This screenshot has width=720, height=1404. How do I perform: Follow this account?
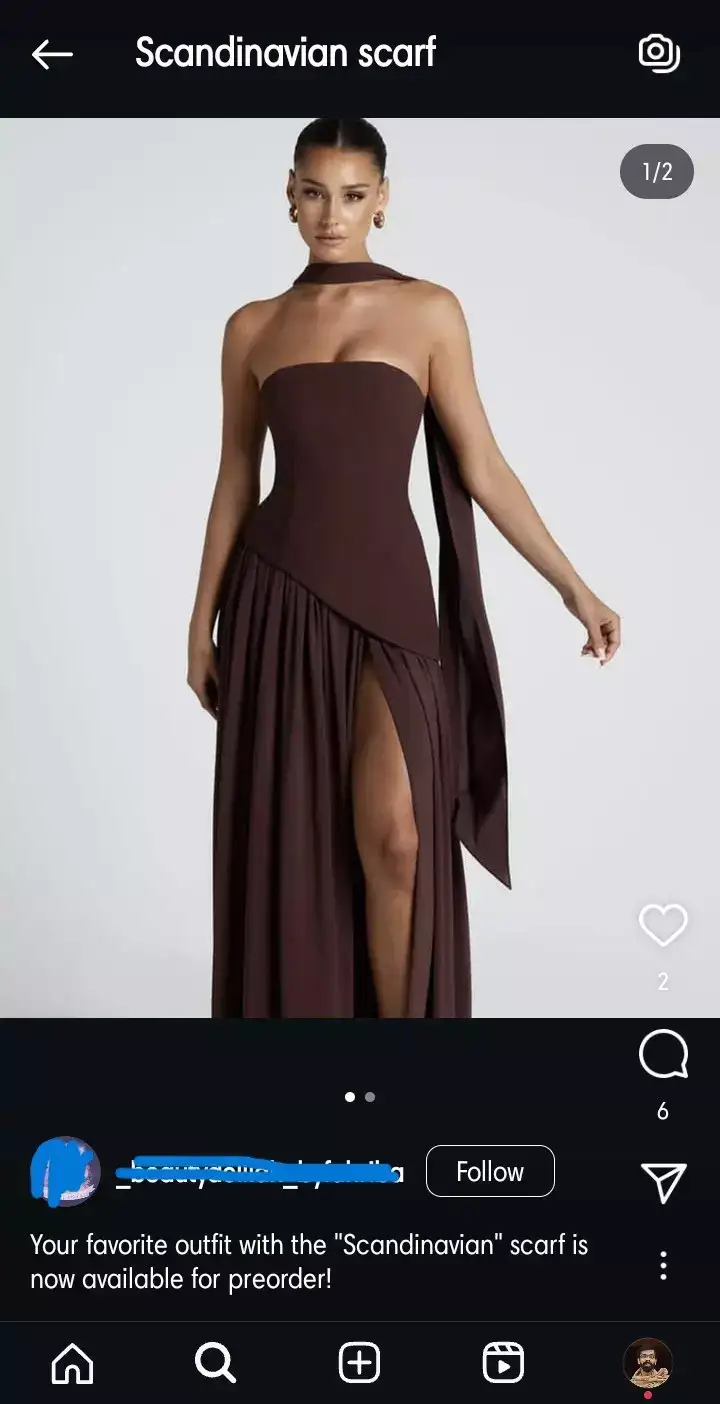point(490,1171)
